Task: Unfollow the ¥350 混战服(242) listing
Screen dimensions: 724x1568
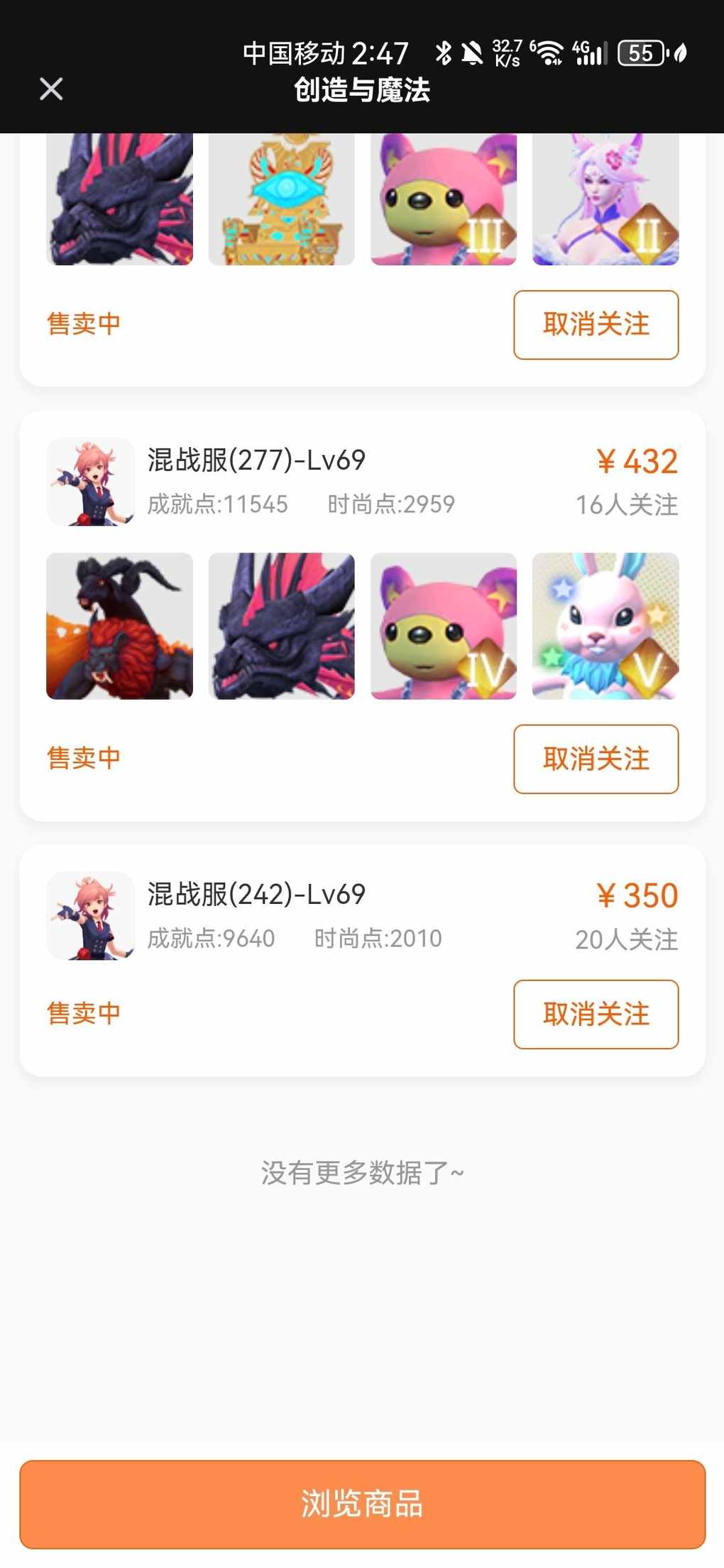Action: pos(596,1014)
